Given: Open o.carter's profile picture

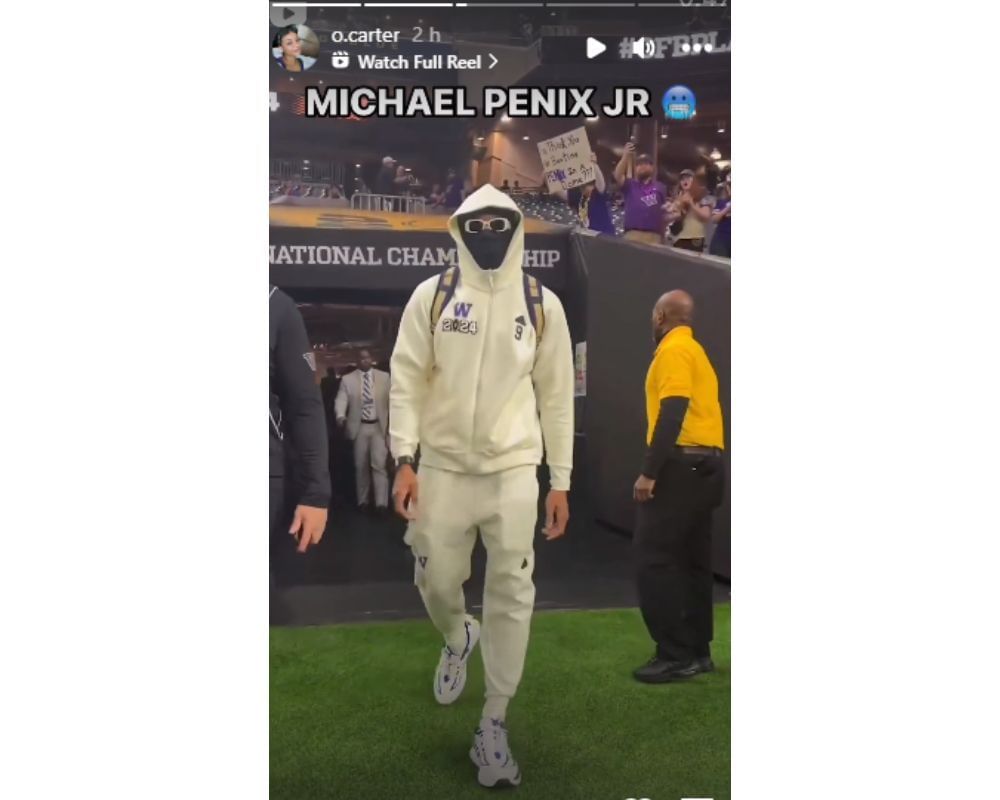Looking at the screenshot, I should coord(295,47).
